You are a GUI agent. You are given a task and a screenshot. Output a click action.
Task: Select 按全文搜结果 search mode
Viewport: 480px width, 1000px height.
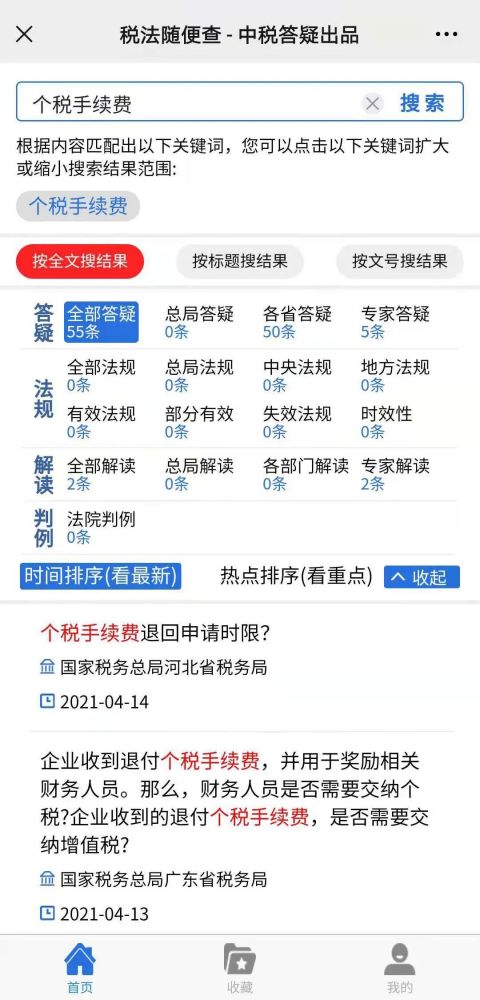pyautogui.click(x=80, y=261)
